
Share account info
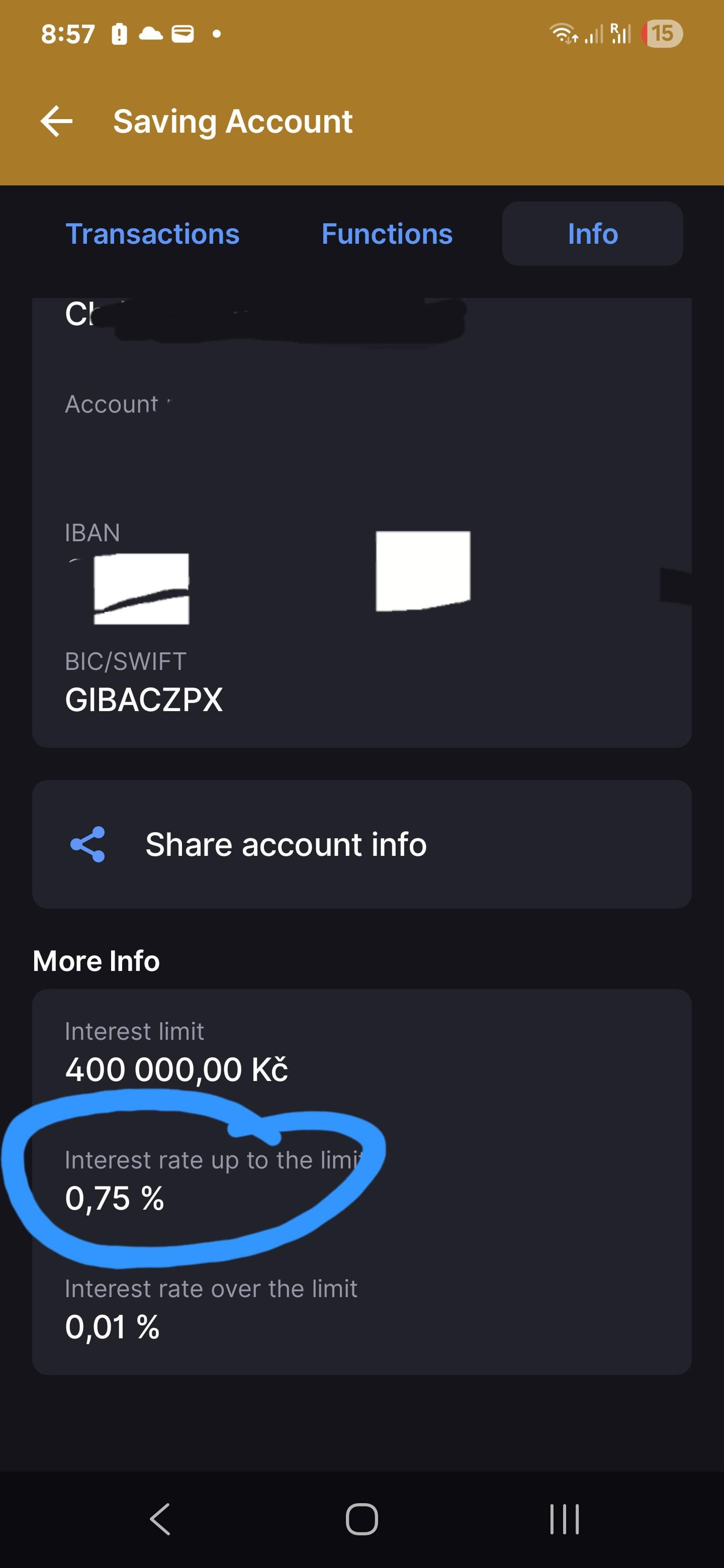click(361, 844)
